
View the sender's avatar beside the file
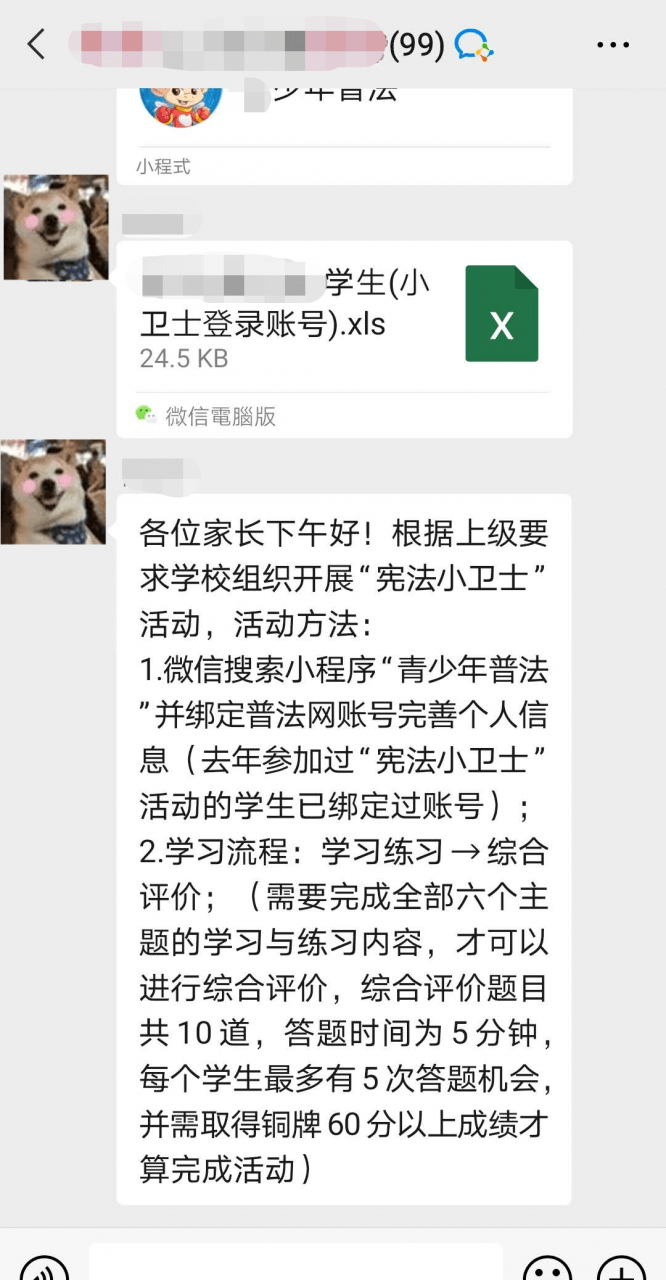point(56,228)
